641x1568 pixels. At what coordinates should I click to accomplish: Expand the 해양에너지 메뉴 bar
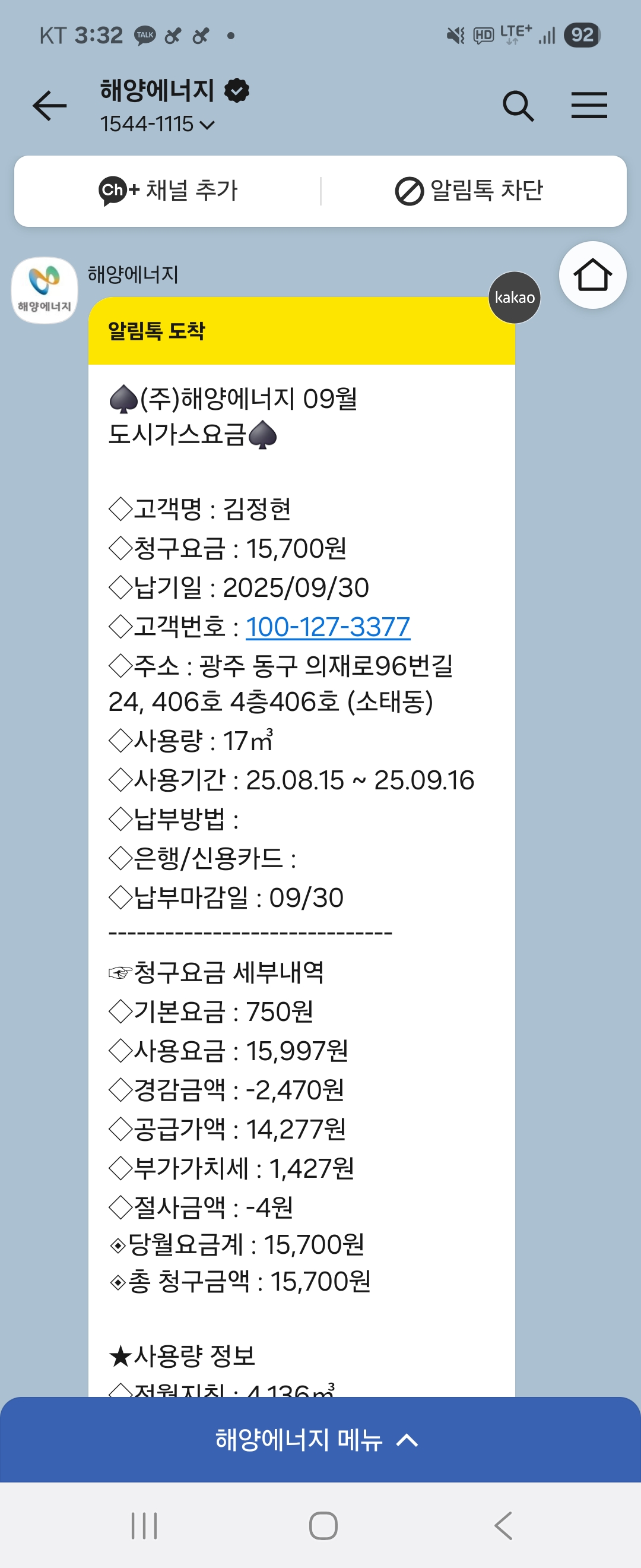[x=320, y=1440]
